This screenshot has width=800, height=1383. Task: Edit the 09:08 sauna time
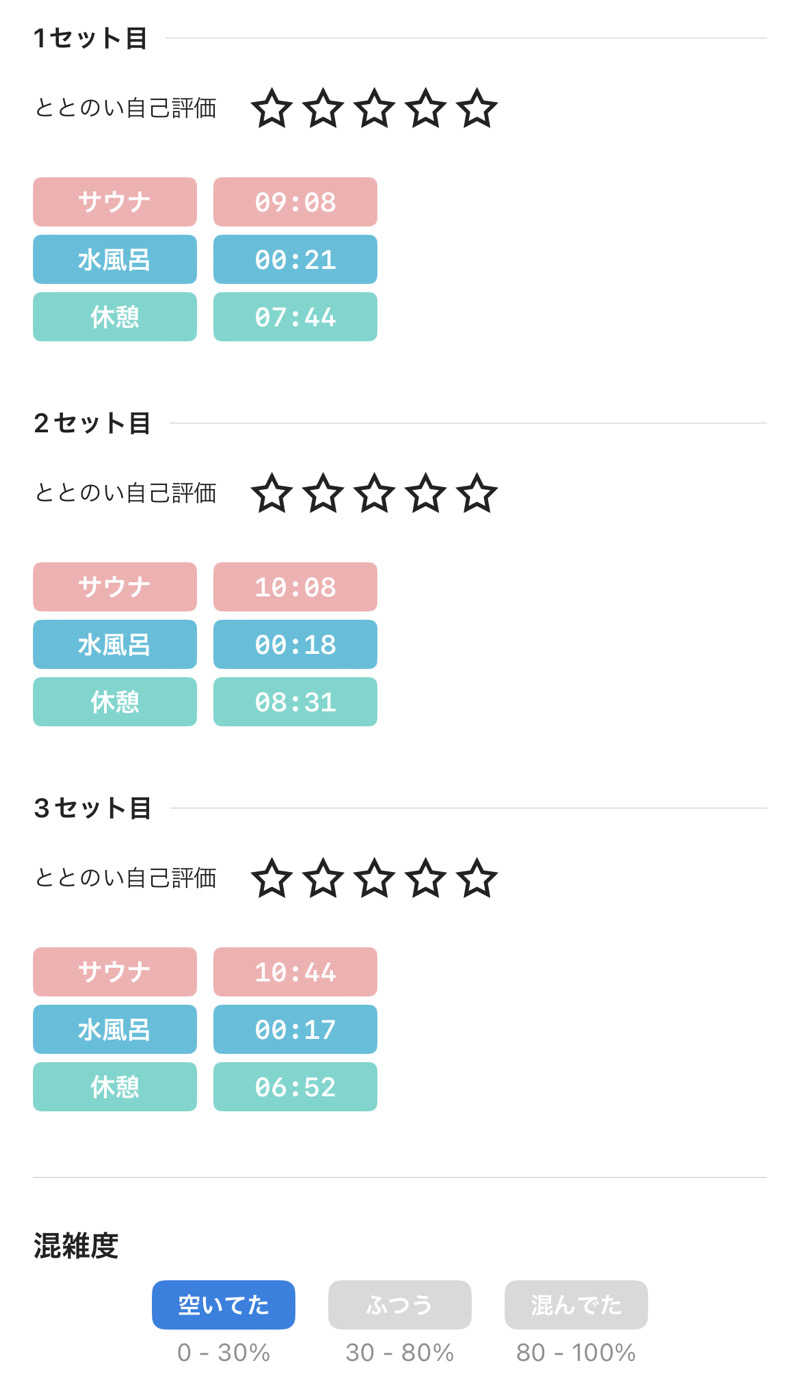pos(295,202)
